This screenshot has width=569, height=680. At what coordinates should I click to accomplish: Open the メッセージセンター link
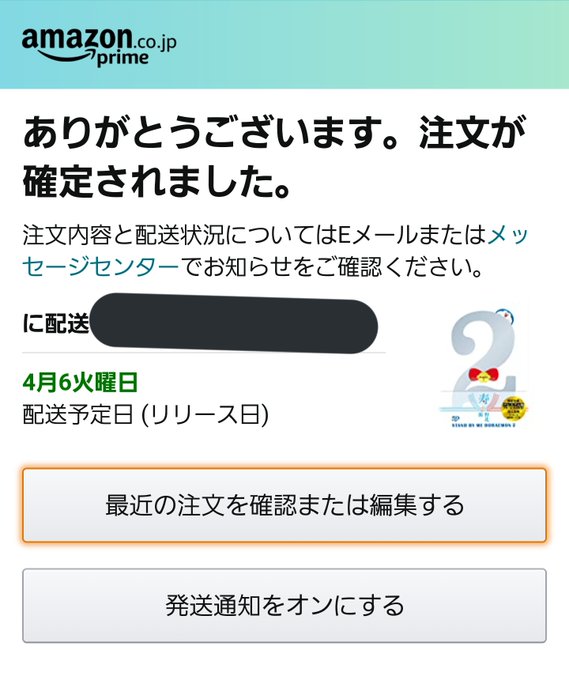(100, 266)
